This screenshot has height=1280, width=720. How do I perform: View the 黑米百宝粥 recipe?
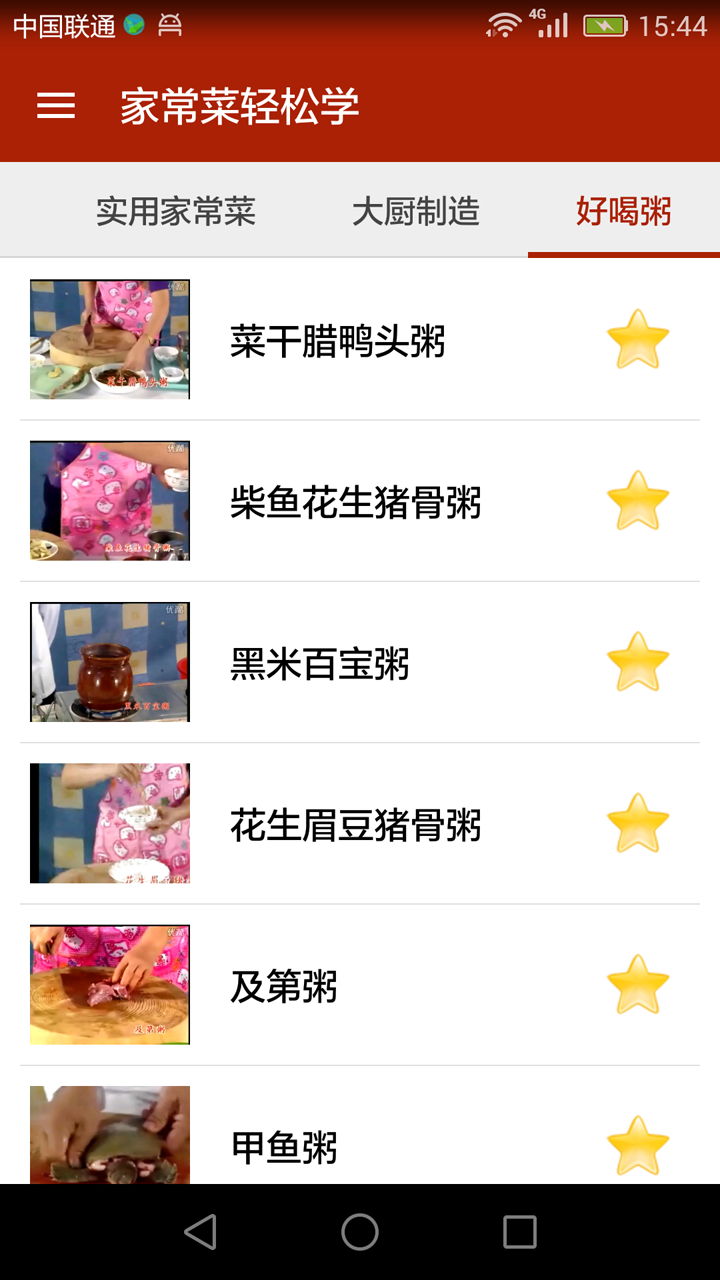[x=320, y=664]
